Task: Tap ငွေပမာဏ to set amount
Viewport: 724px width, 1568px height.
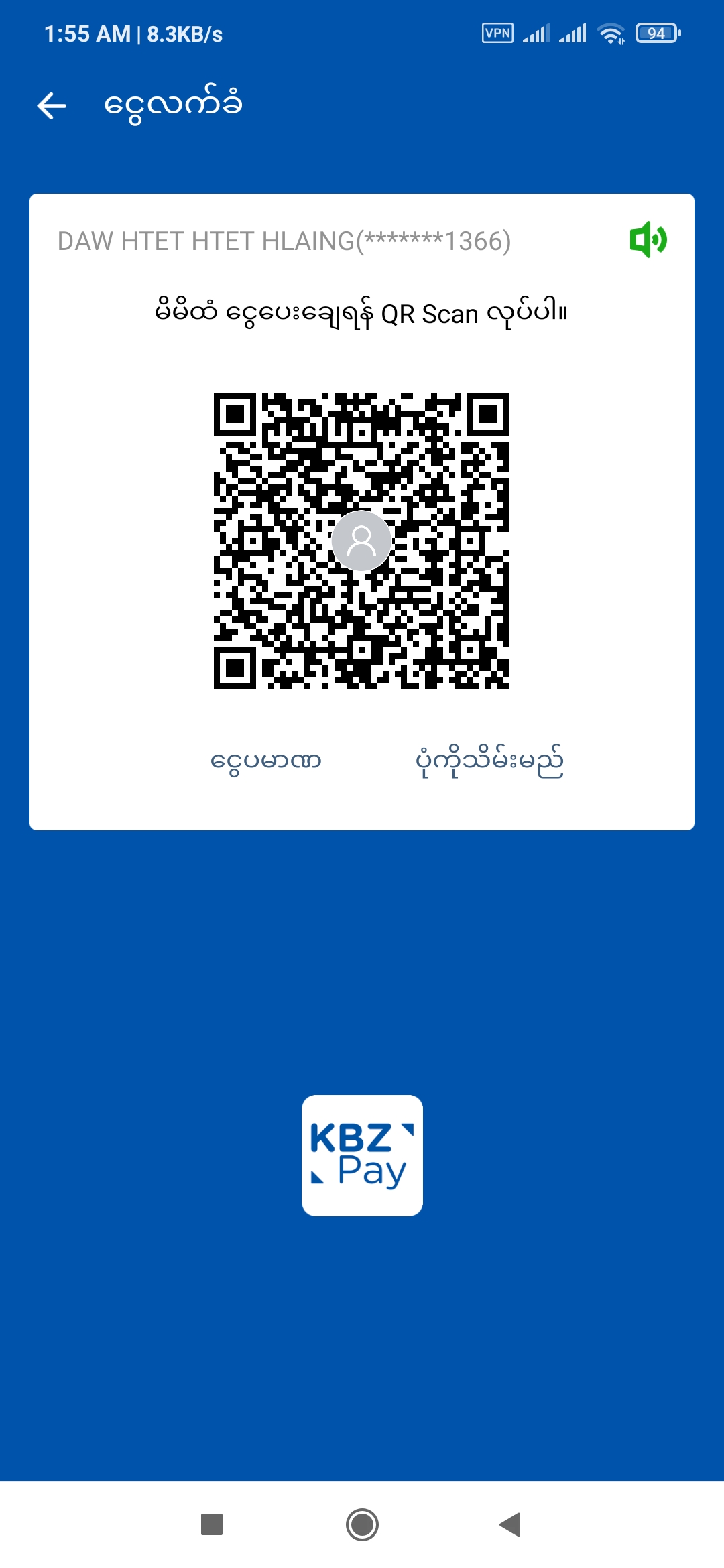Action: click(266, 761)
